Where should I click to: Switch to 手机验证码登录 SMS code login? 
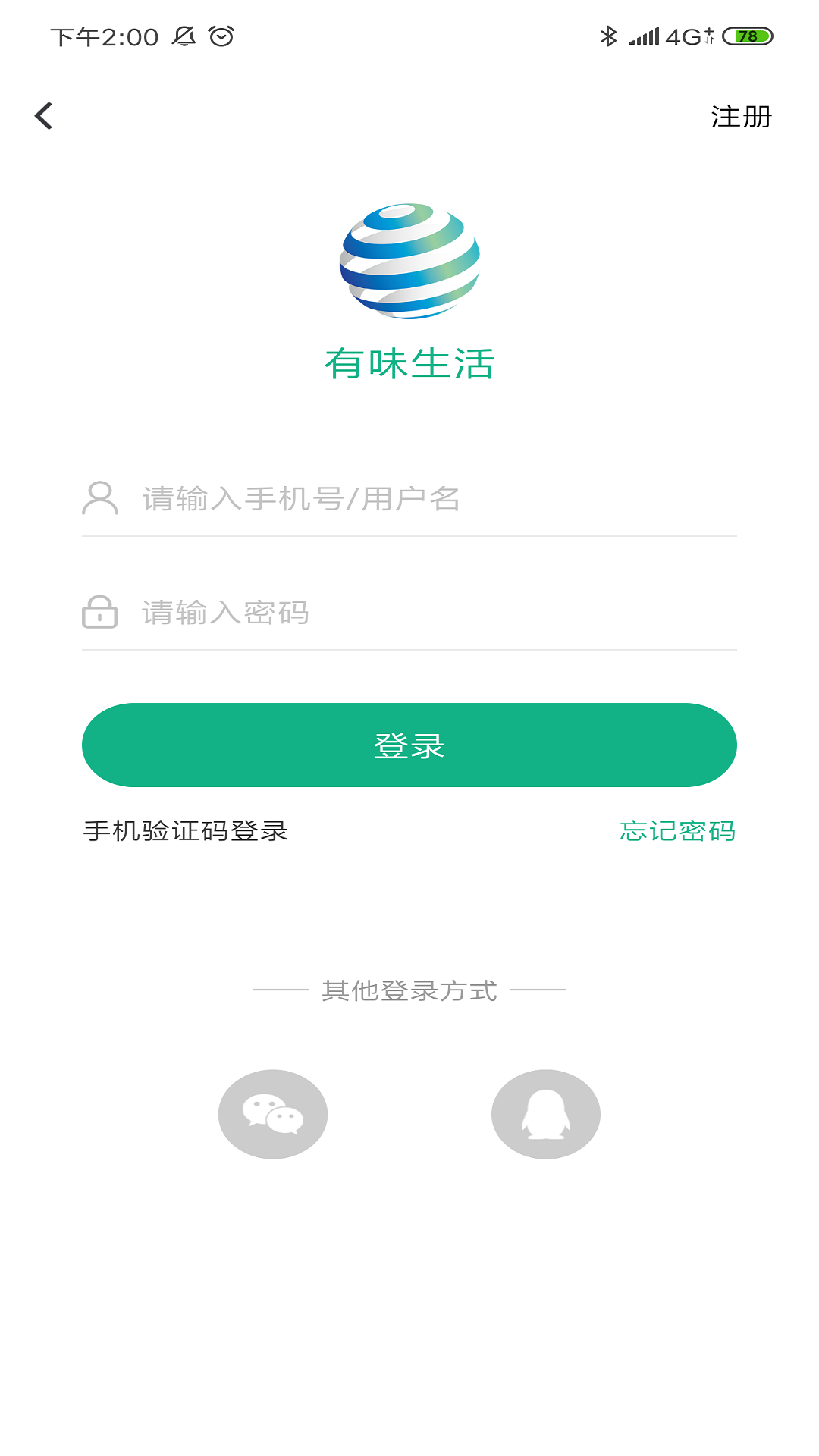(x=186, y=831)
